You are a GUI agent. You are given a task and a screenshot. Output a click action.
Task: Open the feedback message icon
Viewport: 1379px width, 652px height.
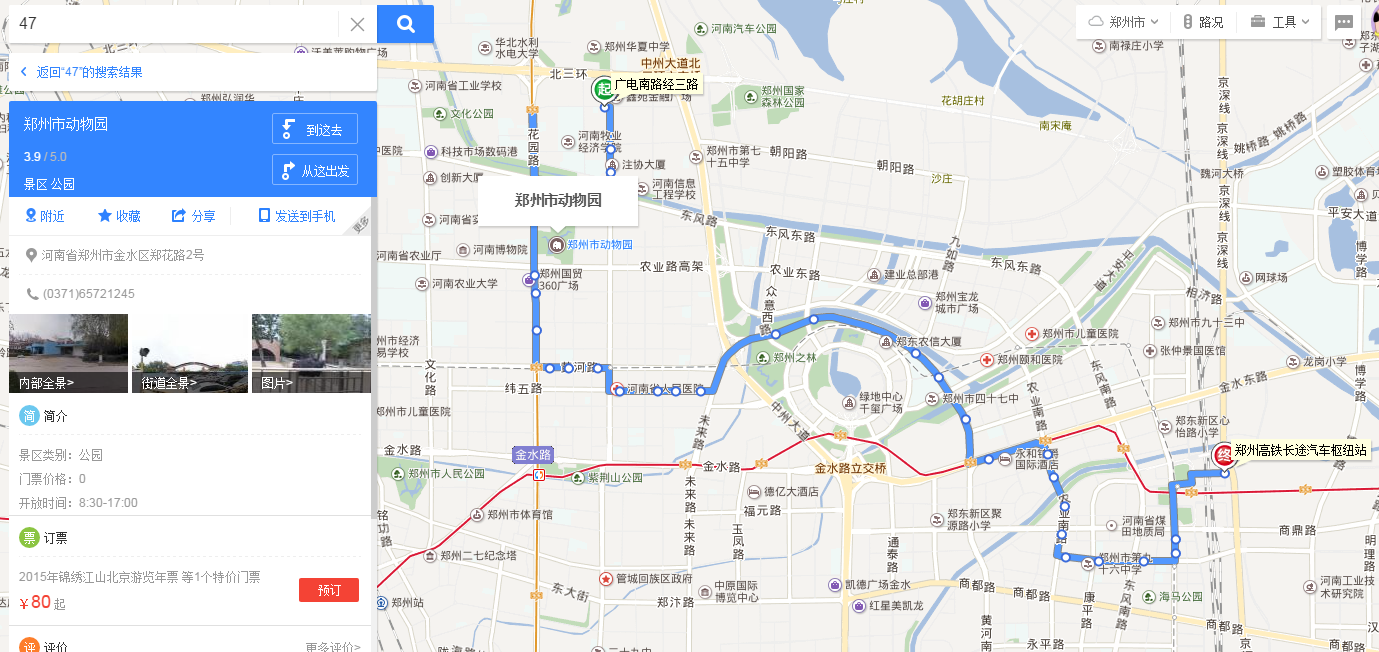[x=1344, y=22]
